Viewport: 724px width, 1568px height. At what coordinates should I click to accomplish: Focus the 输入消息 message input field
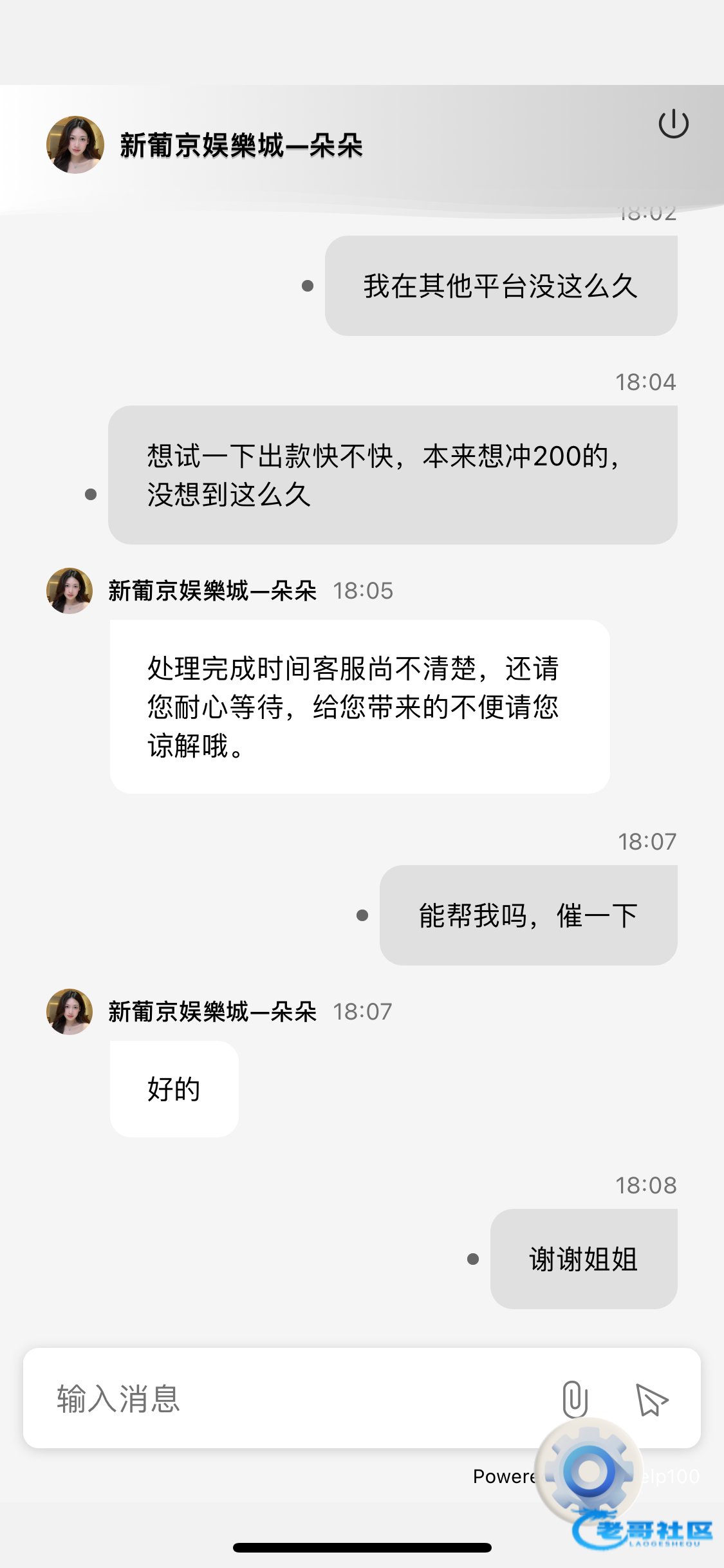pyautogui.click(x=290, y=1398)
